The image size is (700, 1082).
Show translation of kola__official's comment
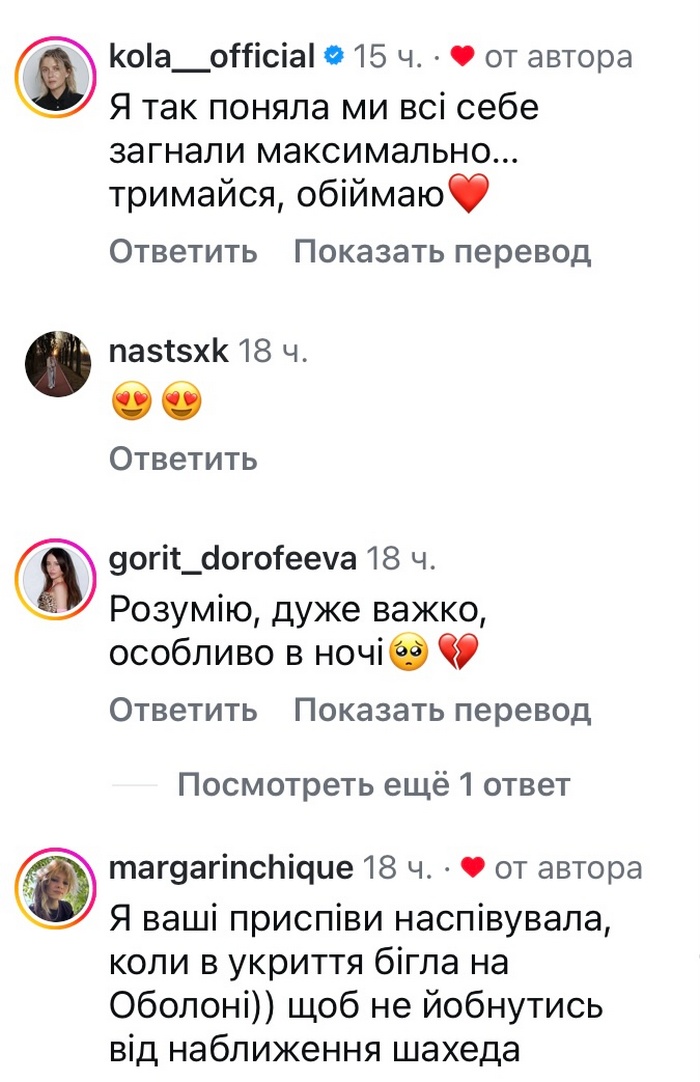tap(442, 252)
